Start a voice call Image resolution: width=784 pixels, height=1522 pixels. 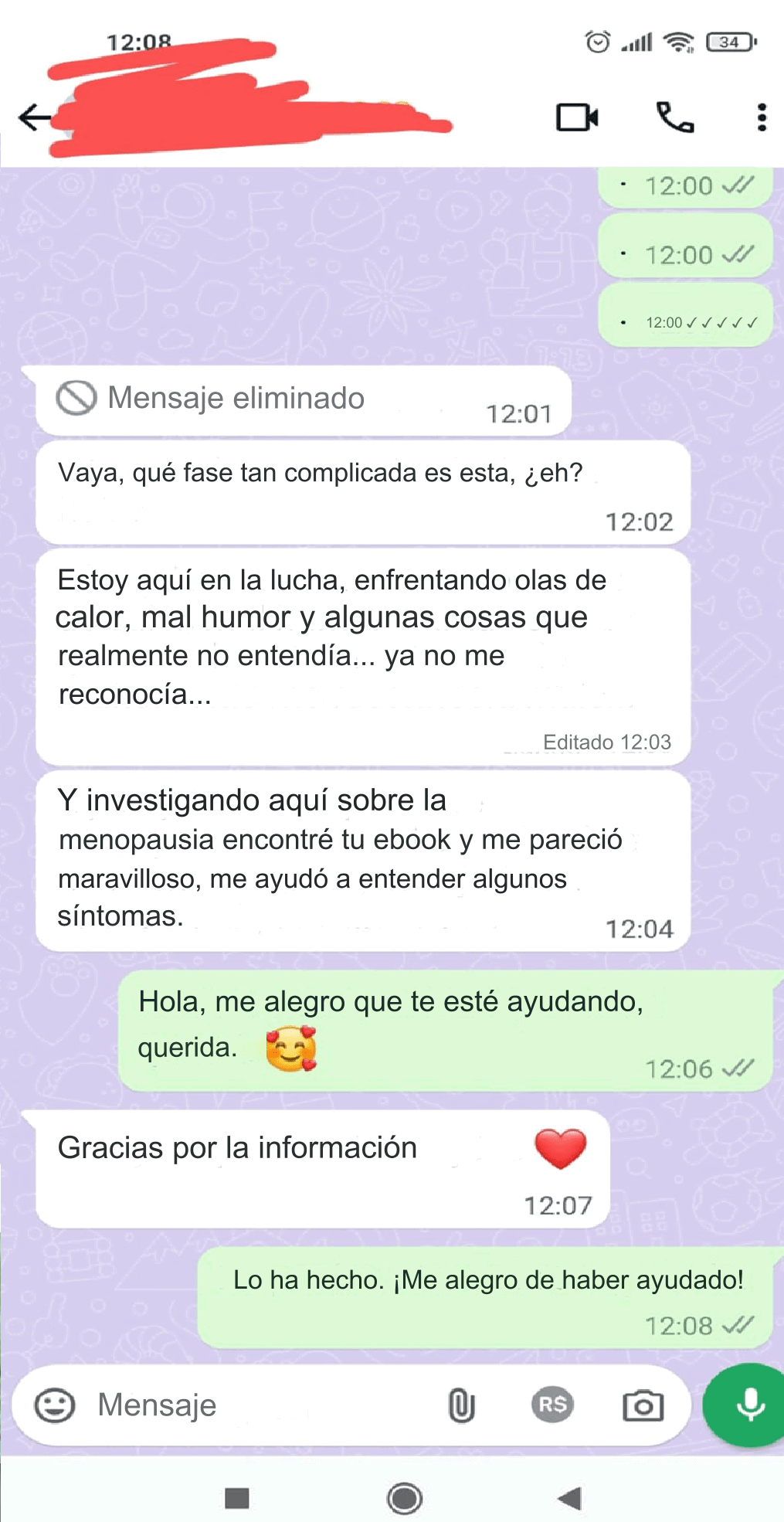pyautogui.click(x=674, y=118)
